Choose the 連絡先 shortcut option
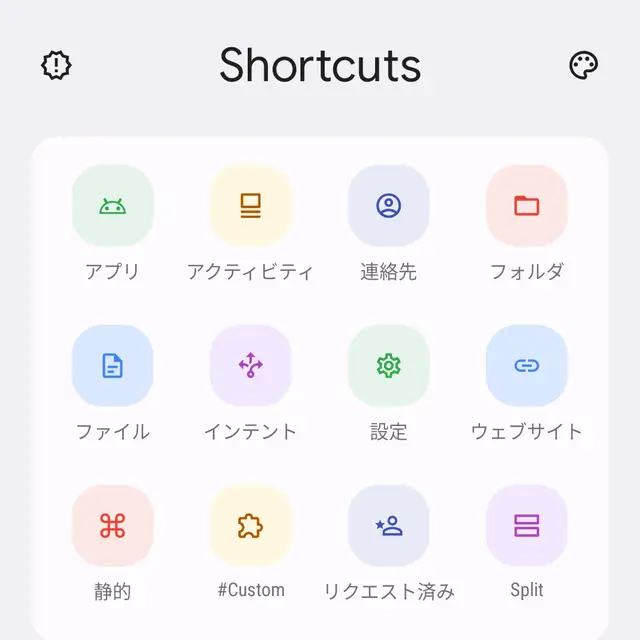 pyautogui.click(x=388, y=206)
